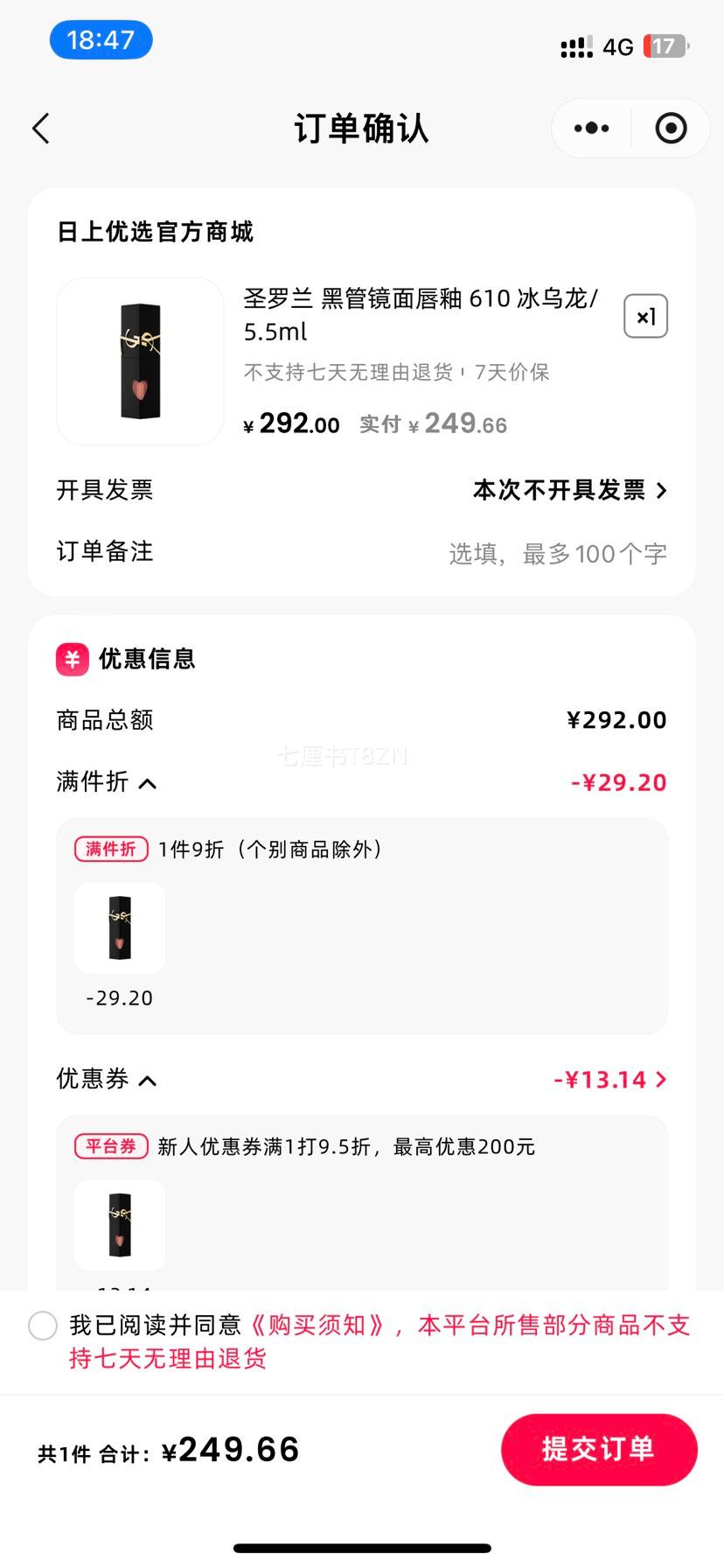This screenshot has height=1568, width=724.
Task: Collapse the 满件折 discount details
Action: point(107,782)
